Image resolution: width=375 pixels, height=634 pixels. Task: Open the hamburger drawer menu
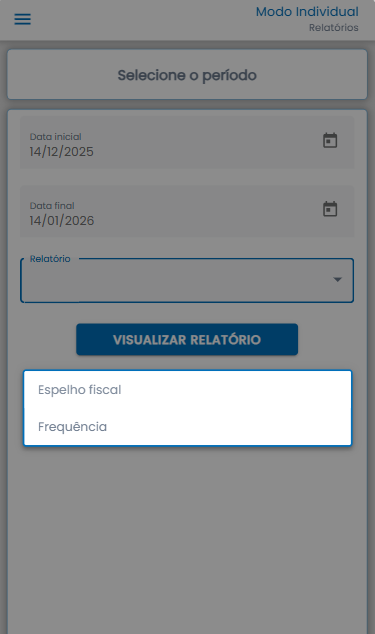coord(23,19)
